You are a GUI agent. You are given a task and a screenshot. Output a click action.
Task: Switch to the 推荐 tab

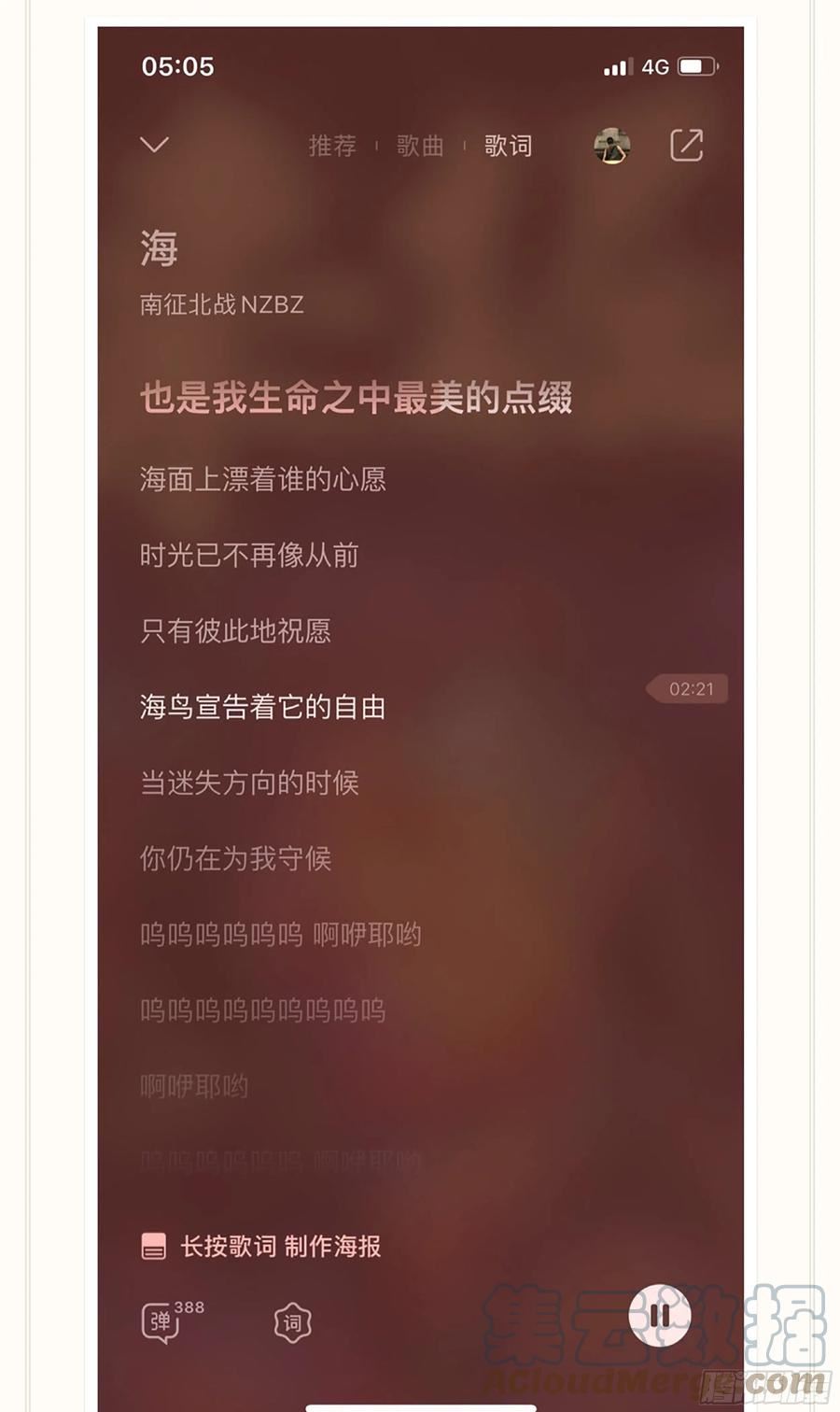pos(332,146)
